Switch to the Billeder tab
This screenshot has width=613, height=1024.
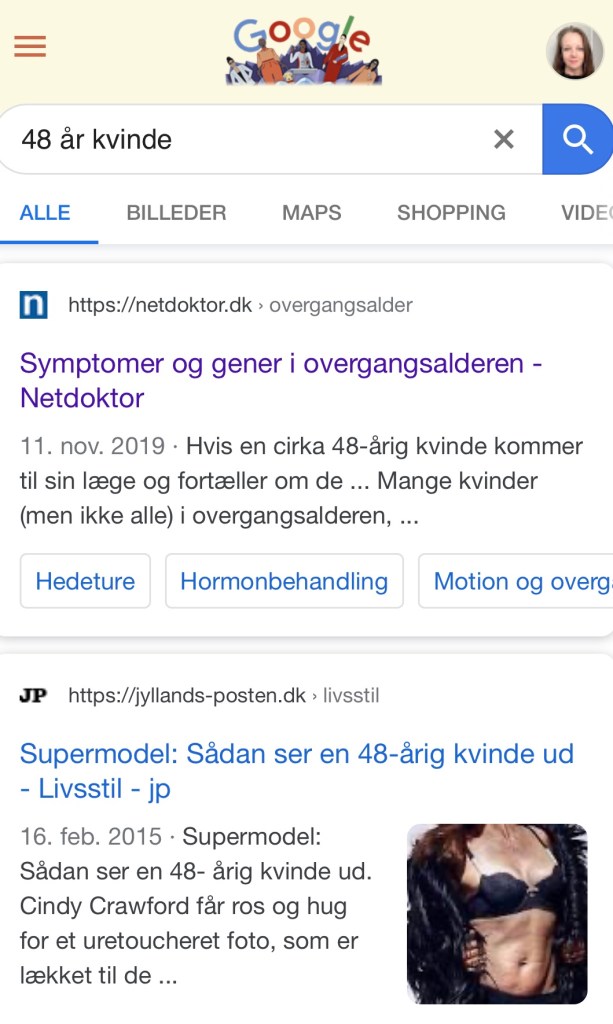pos(176,212)
